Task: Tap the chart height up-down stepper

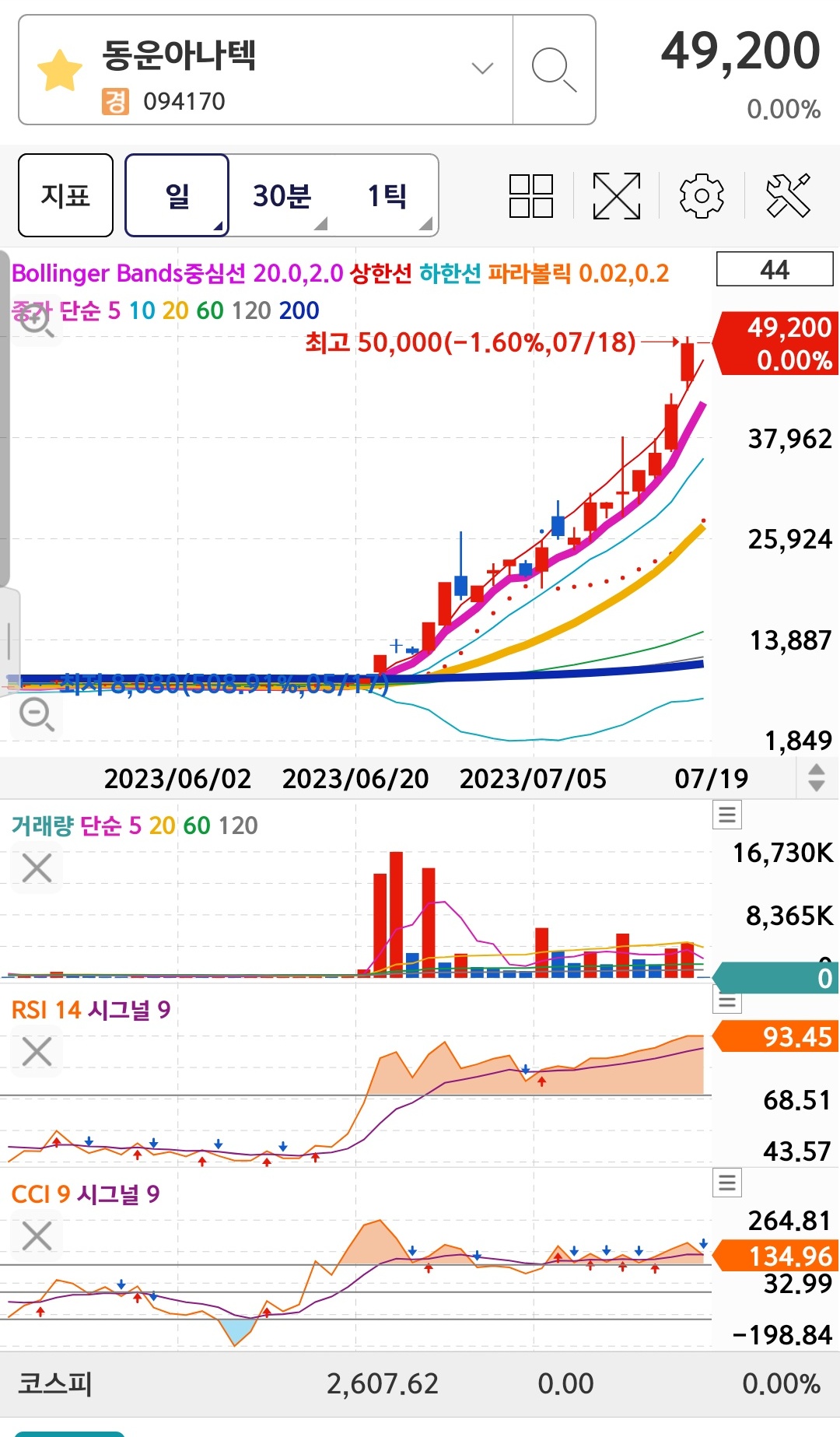Action: (x=817, y=778)
